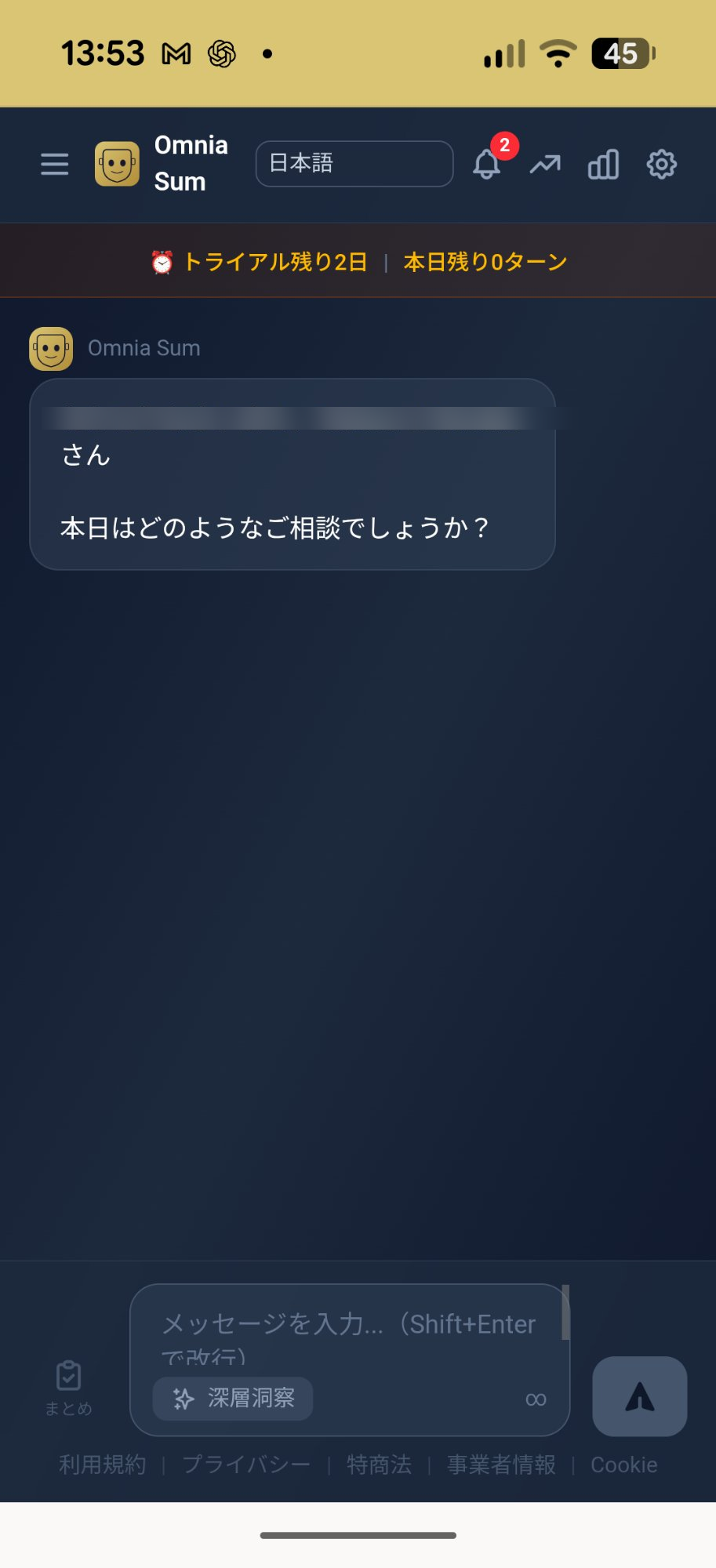Image resolution: width=716 pixels, height=1568 pixels.
Task: Click the Omnia Sum robot avatar beside the message
Action: pyautogui.click(x=50, y=347)
